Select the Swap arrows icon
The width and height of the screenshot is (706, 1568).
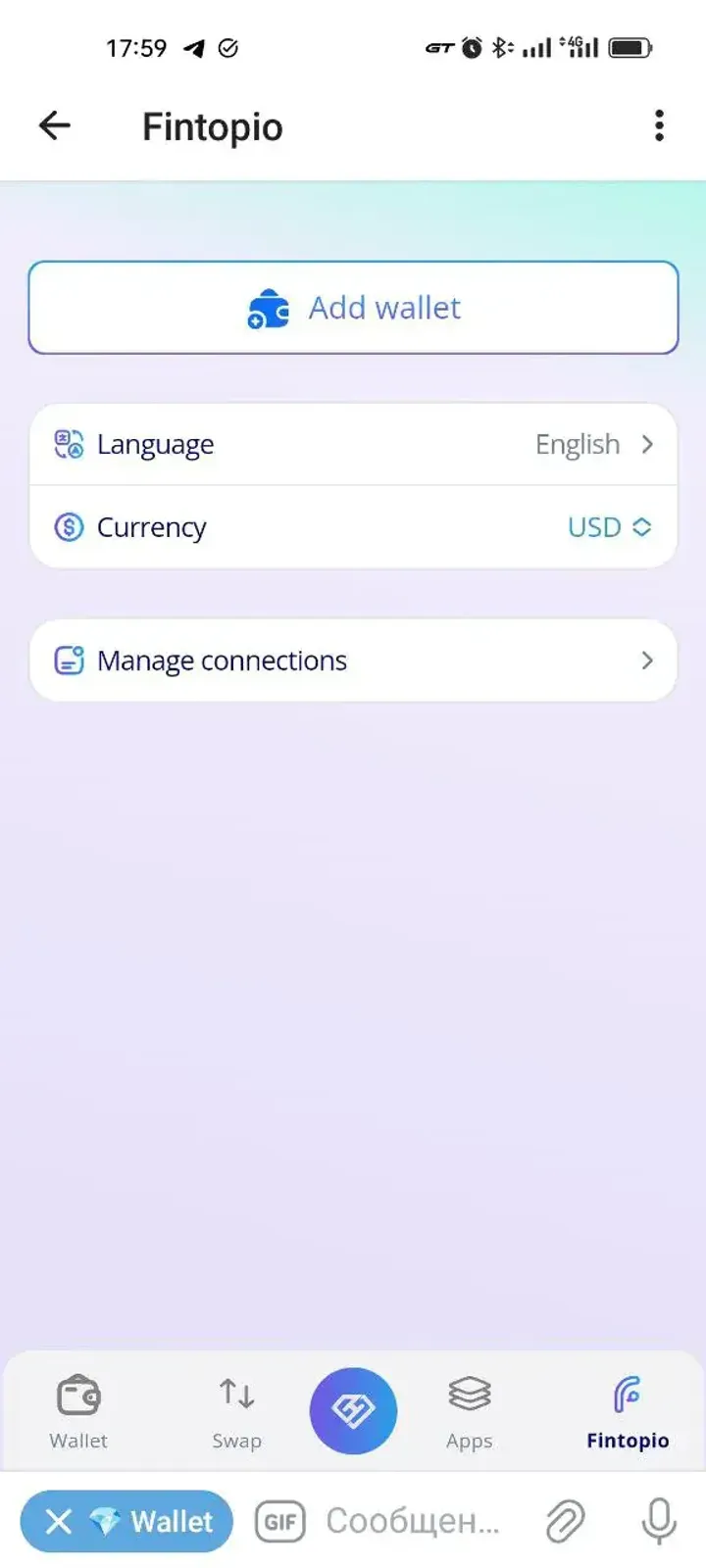[x=235, y=1392]
